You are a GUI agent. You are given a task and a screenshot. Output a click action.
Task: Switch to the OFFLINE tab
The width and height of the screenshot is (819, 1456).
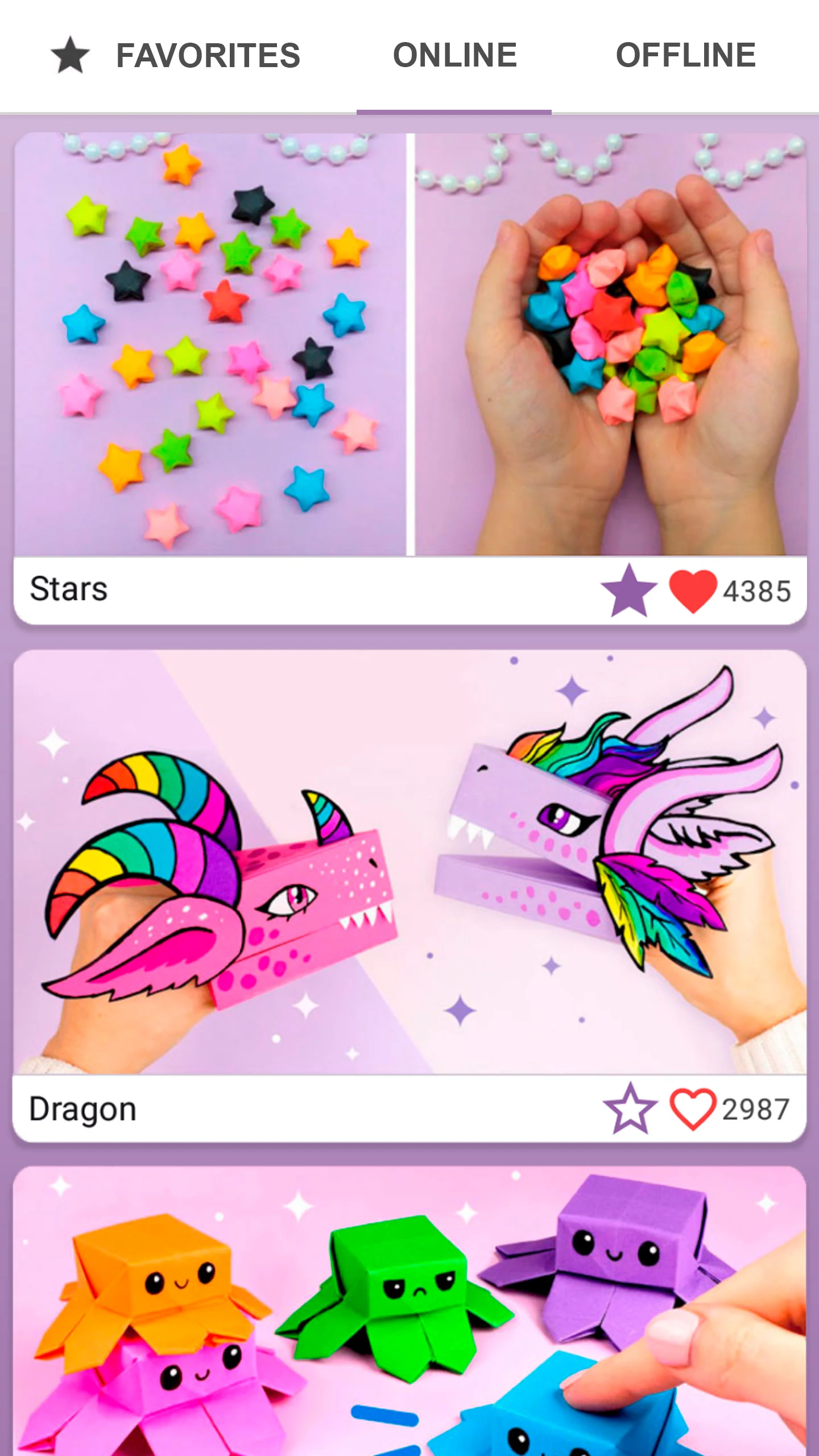coord(686,55)
